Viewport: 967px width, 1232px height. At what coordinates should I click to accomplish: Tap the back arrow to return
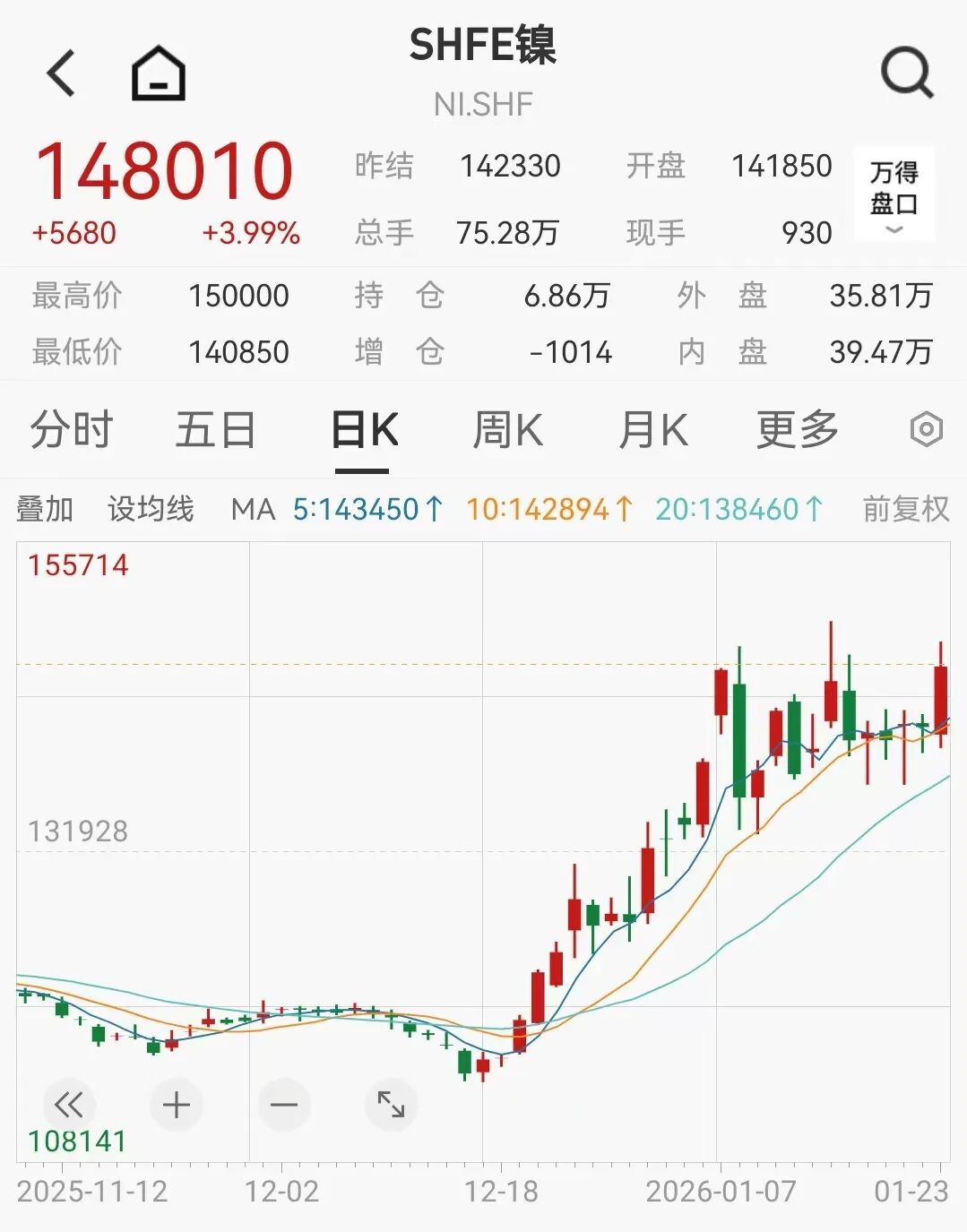(x=61, y=72)
